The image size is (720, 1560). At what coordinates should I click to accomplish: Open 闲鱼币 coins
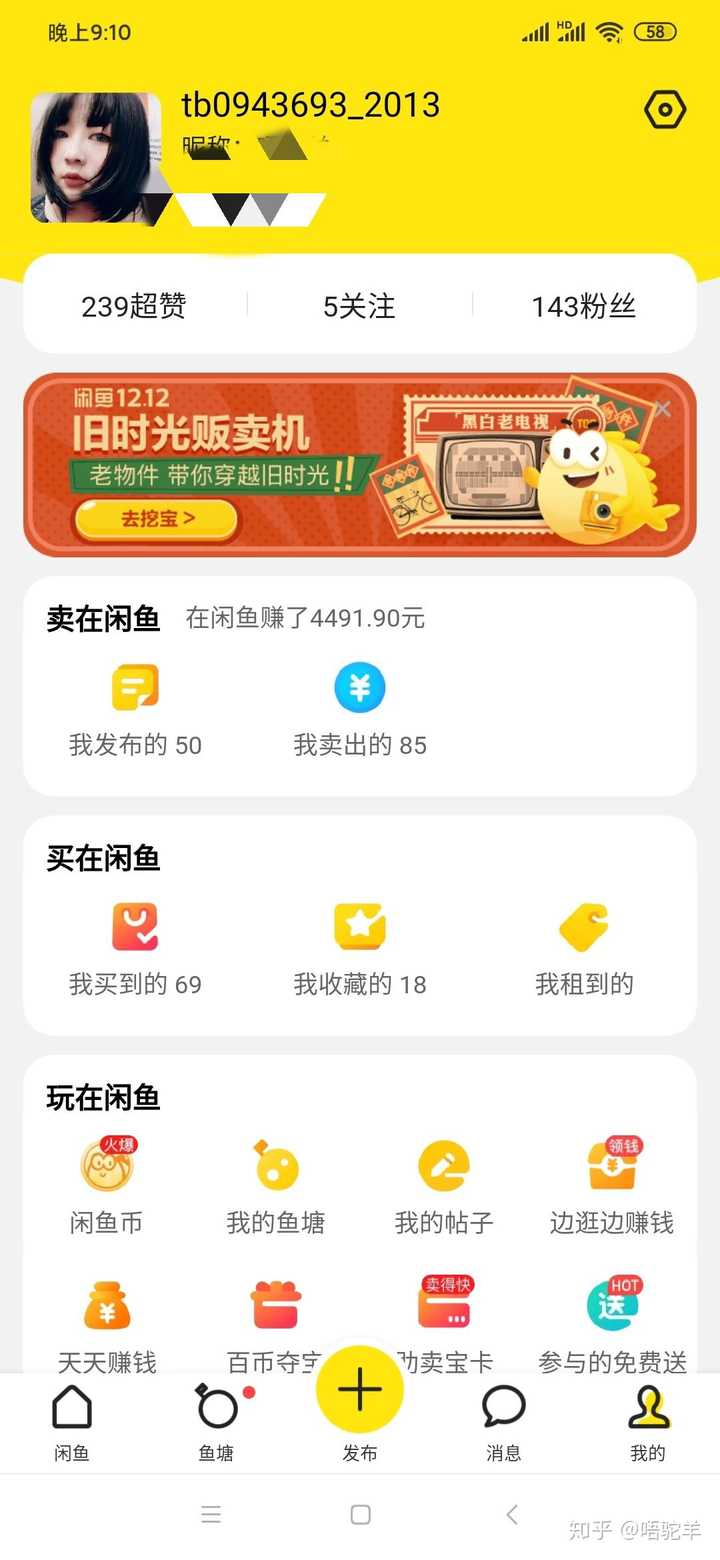coord(107,1187)
